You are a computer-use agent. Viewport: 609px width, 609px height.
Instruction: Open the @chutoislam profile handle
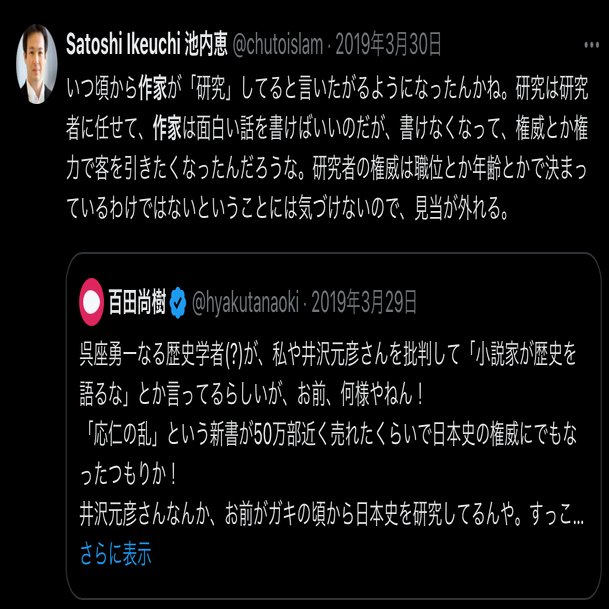278,44
